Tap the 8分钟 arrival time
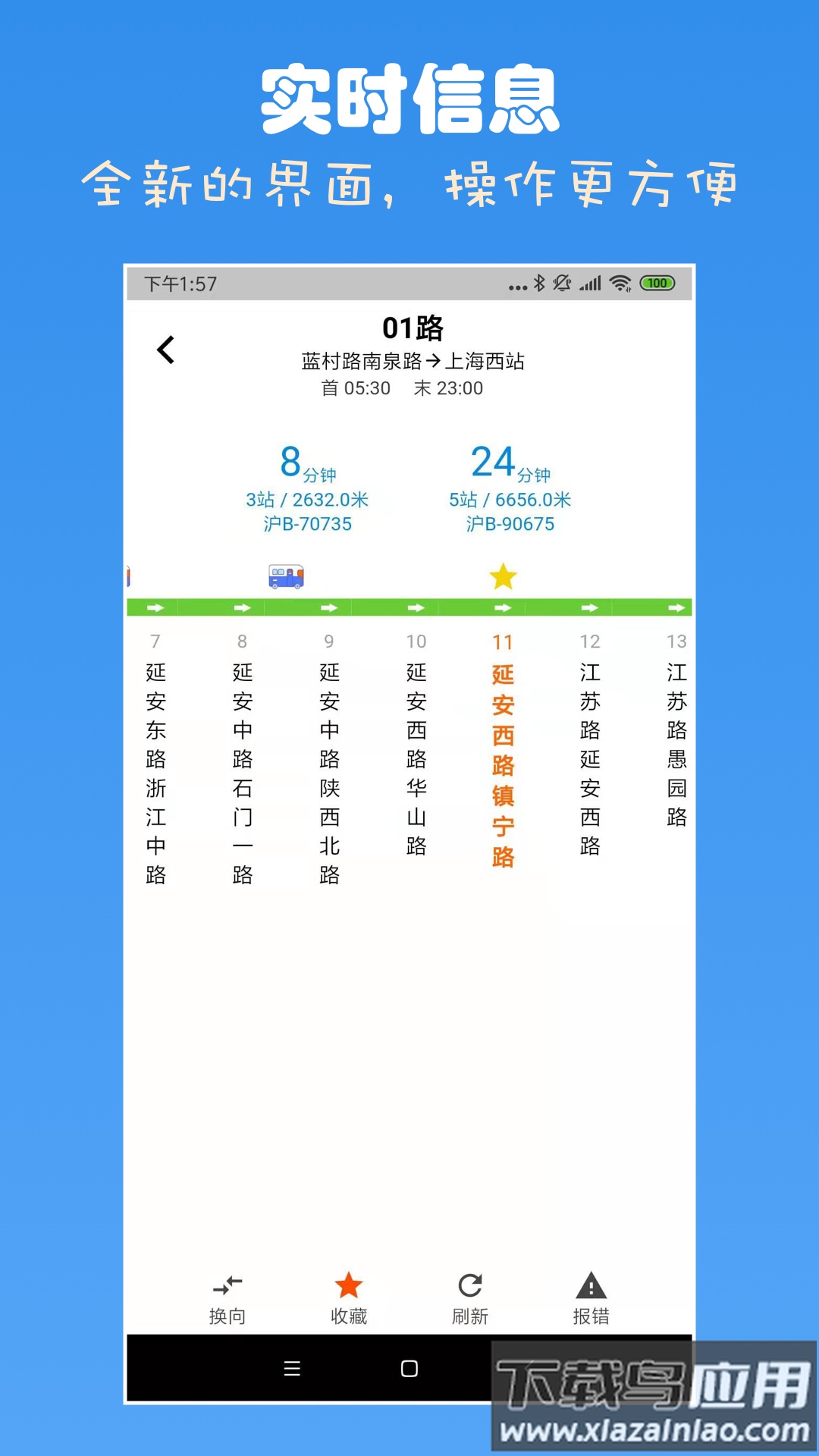The width and height of the screenshot is (819, 1456). click(306, 463)
